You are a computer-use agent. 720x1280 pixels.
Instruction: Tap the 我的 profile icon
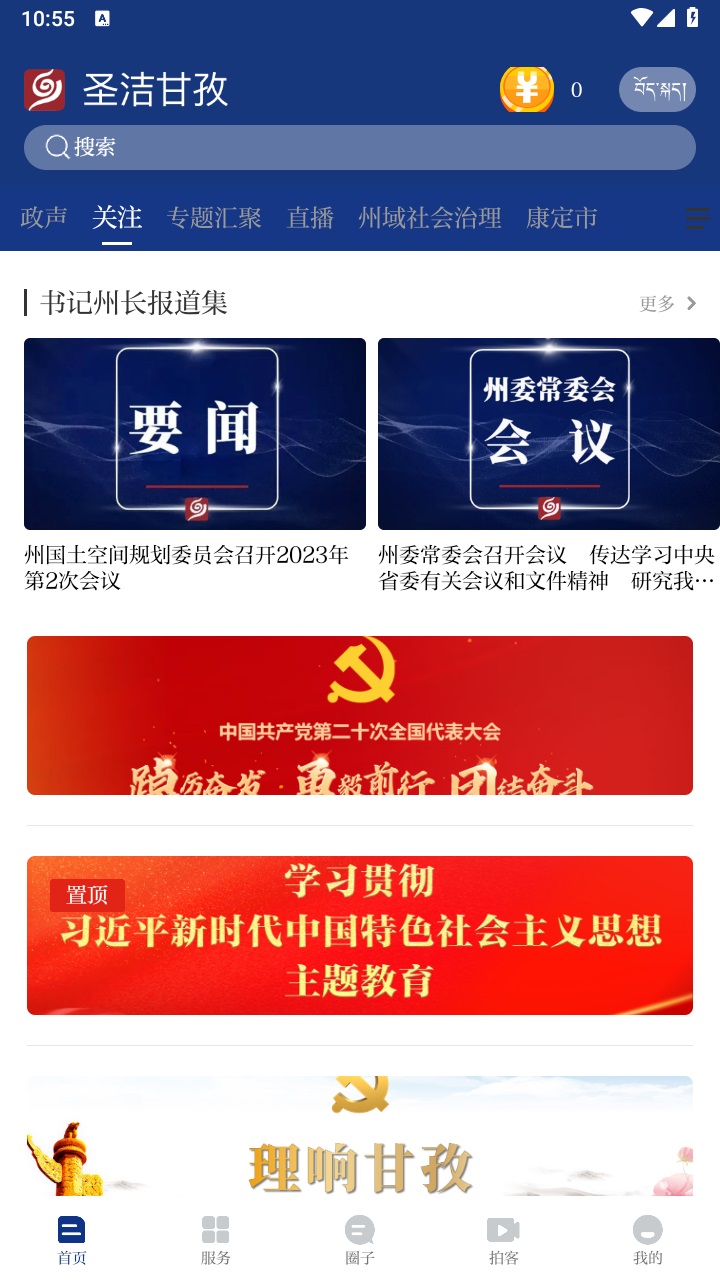(647, 1231)
